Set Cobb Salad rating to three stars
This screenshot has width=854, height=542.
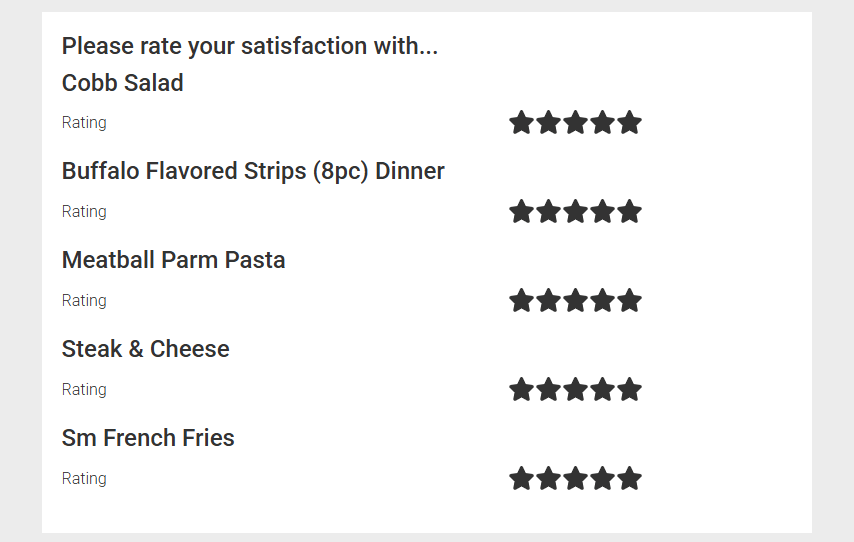coord(575,123)
